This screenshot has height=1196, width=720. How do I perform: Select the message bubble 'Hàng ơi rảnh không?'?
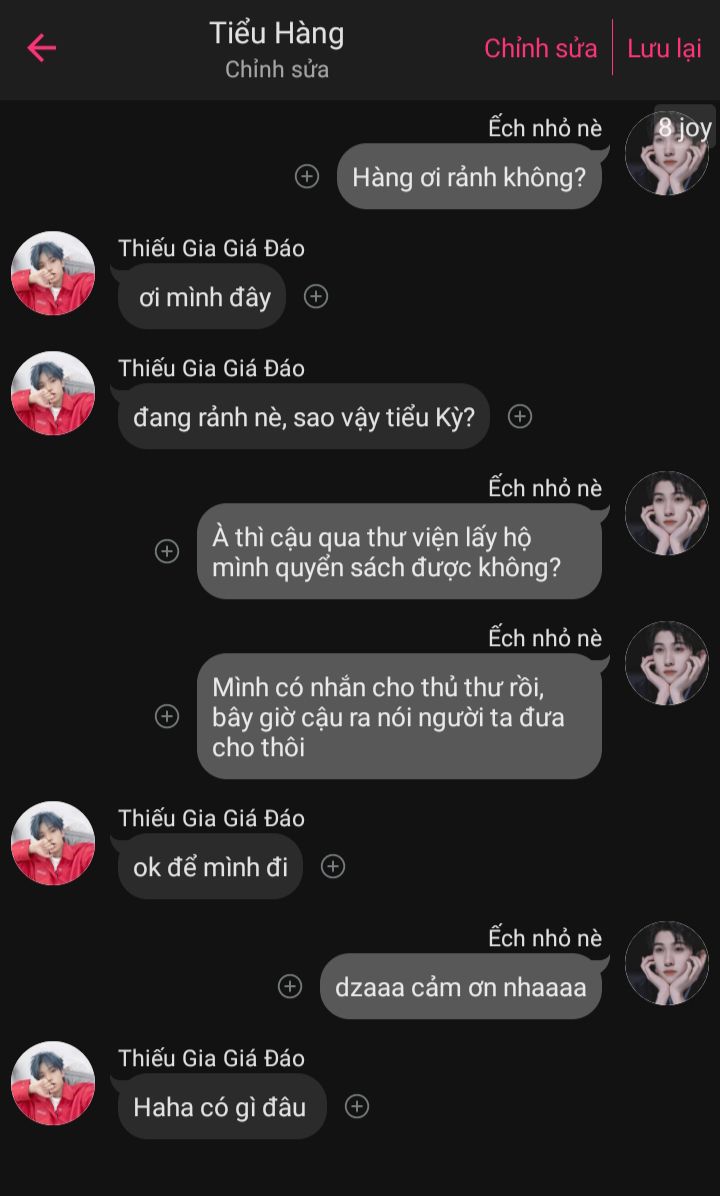469,178
